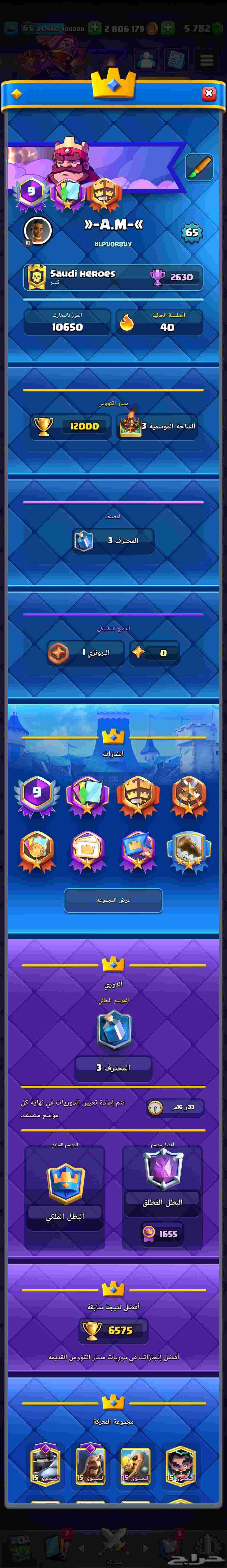227x1568 pixels.
Task: Edit the profile banner with the paintbrush
Action: [199, 168]
